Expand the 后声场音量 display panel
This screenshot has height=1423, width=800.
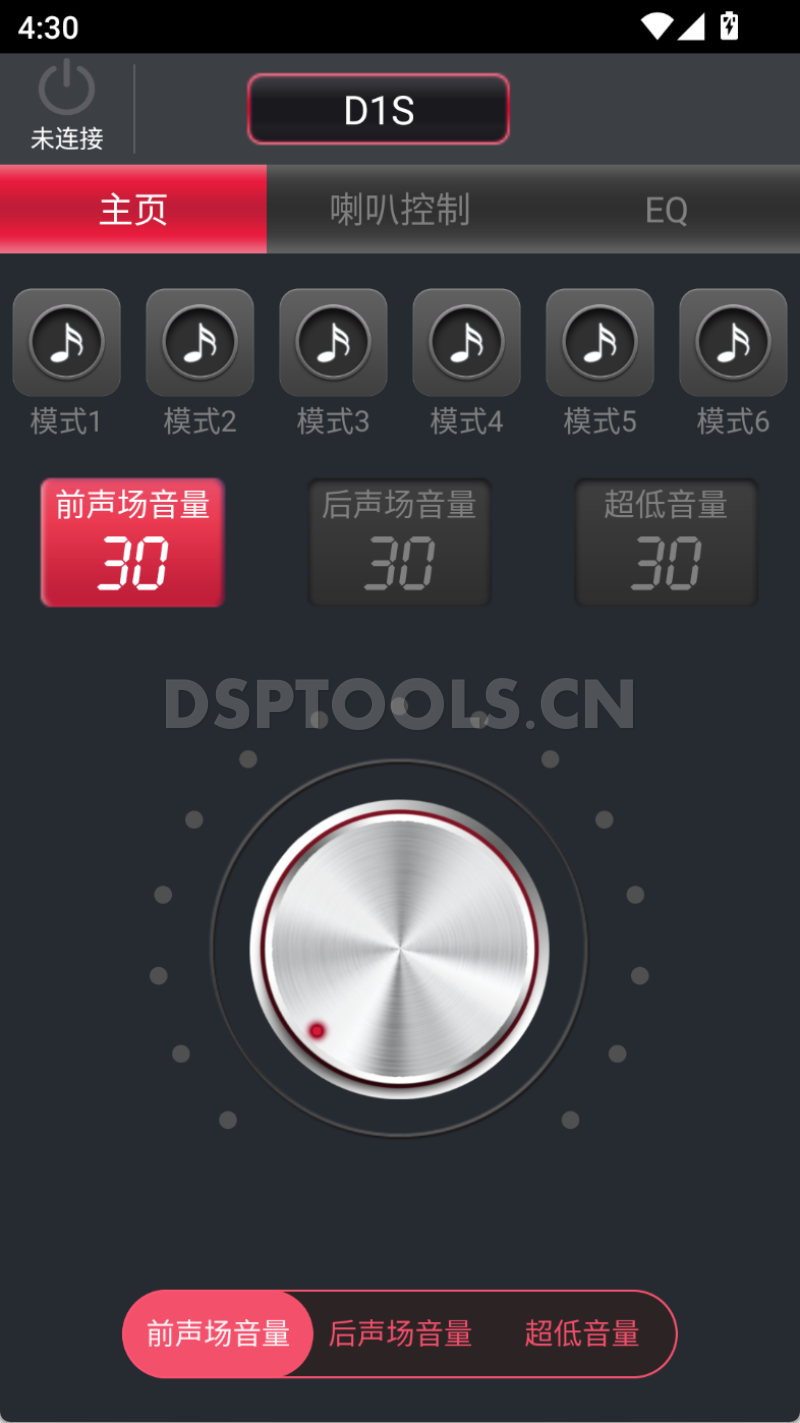coord(399,541)
